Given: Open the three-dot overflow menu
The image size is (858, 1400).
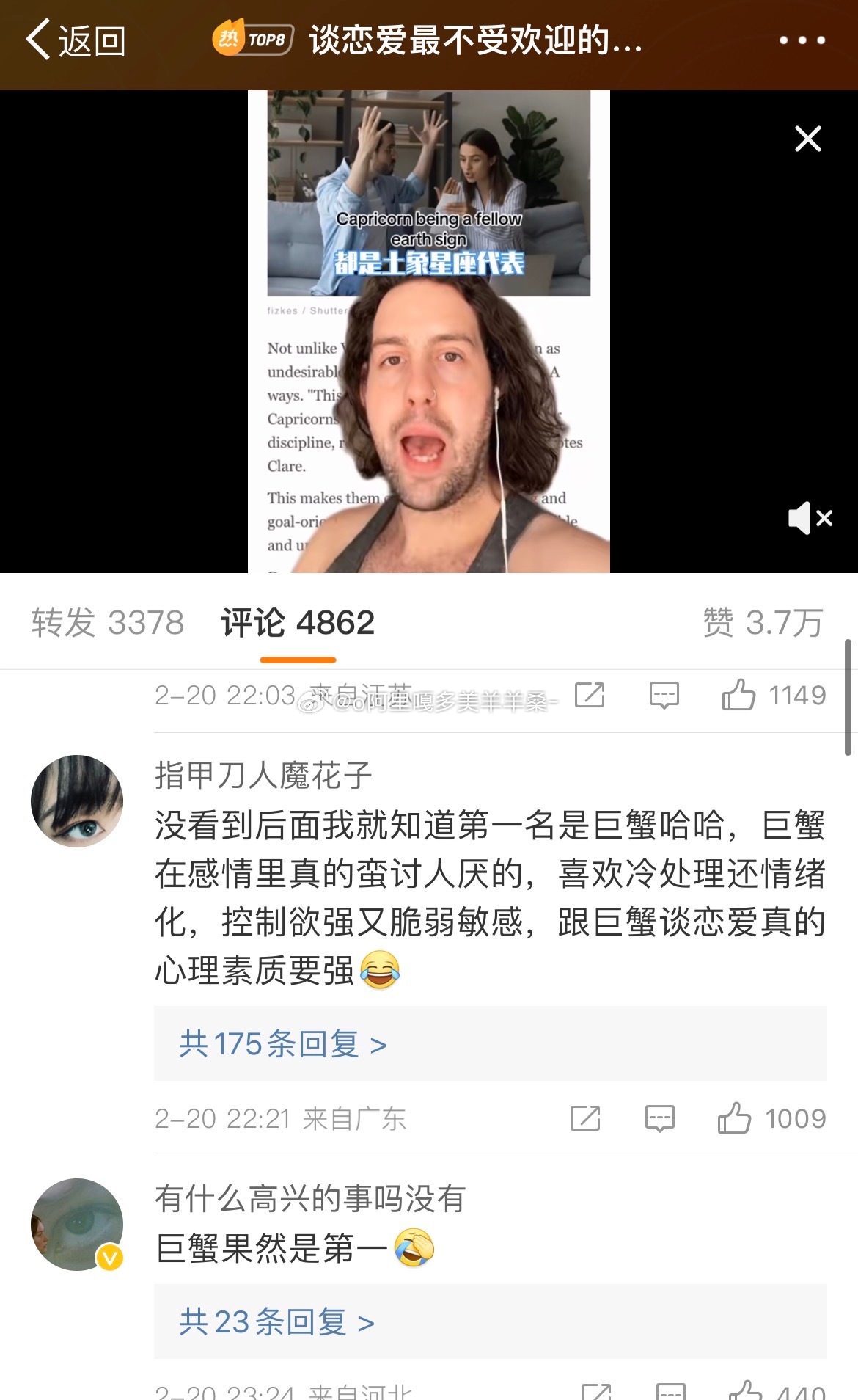Looking at the screenshot, I should coord(802,40).
